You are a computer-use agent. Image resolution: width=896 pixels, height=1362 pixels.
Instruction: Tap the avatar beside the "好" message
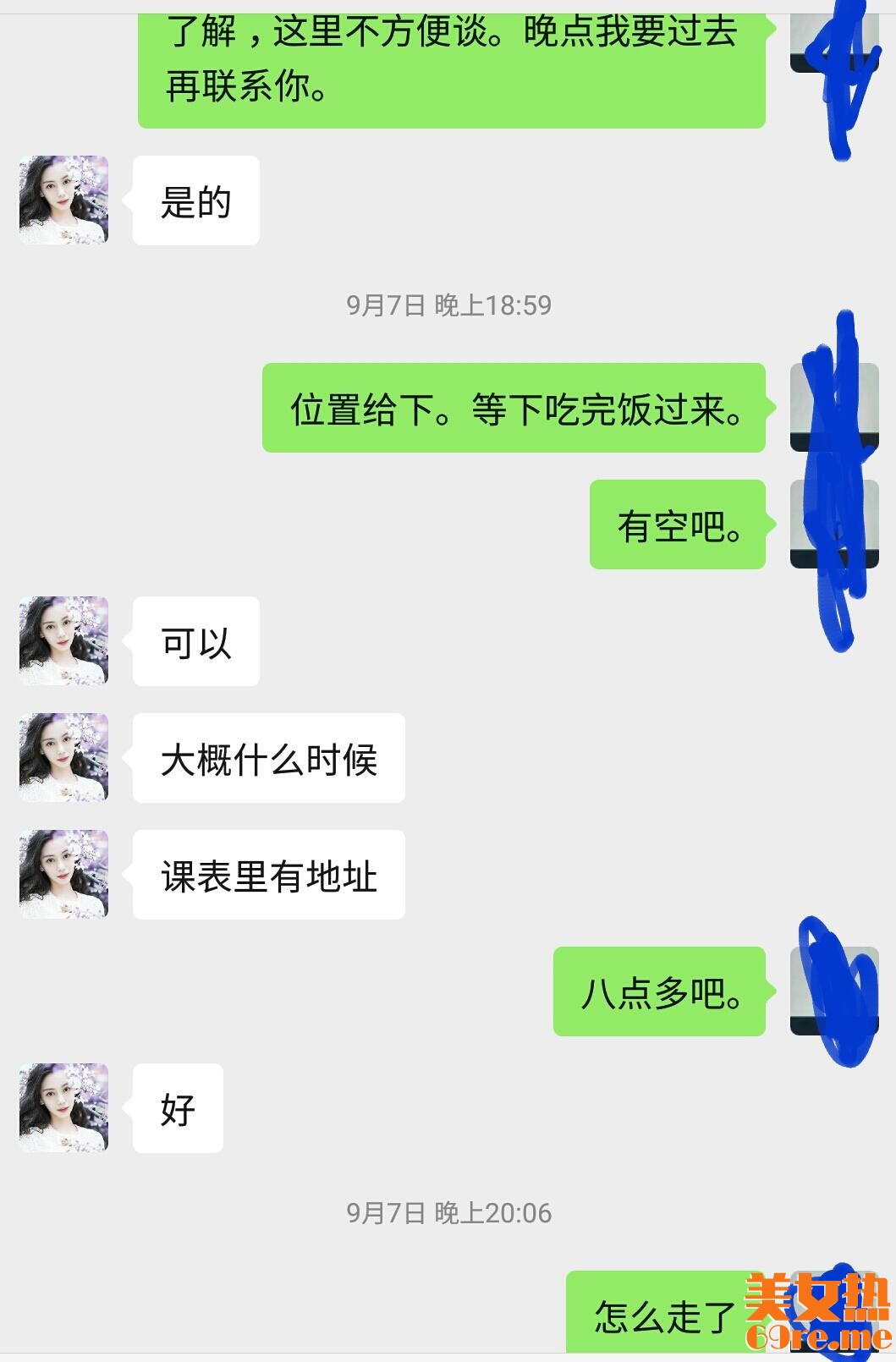(x=64, y=1108)
